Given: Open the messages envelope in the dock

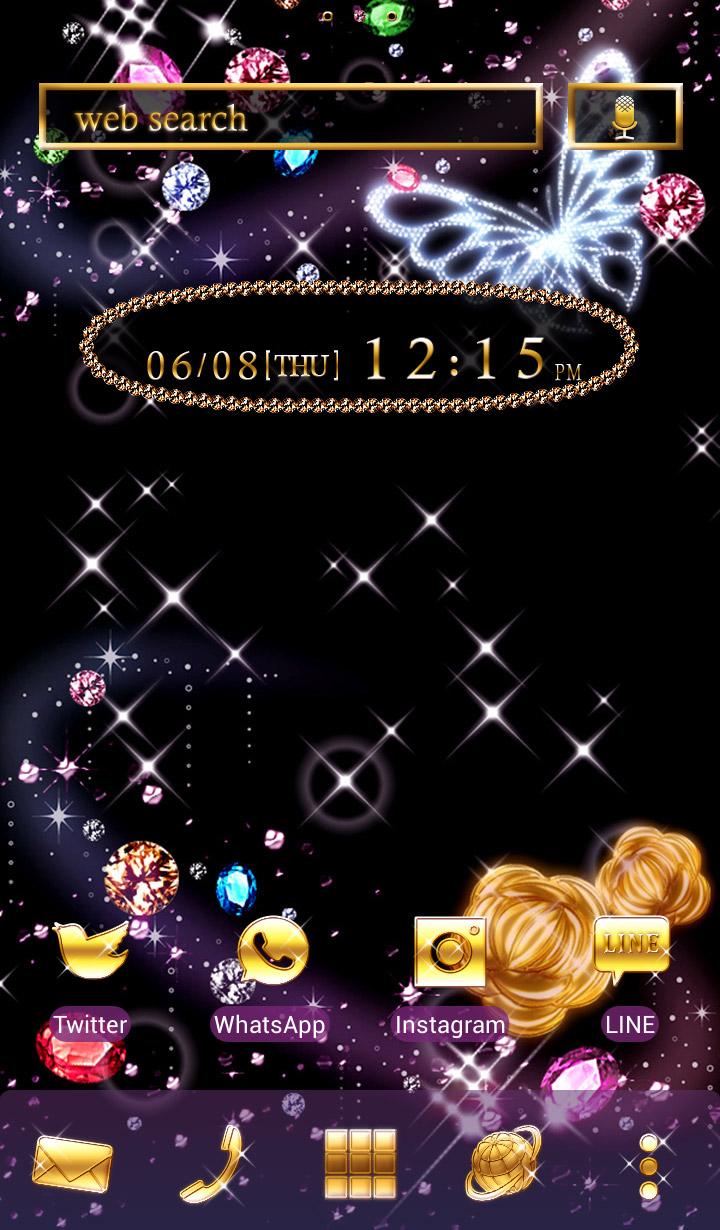Looking at the screenshot, I should (72, 1165).
